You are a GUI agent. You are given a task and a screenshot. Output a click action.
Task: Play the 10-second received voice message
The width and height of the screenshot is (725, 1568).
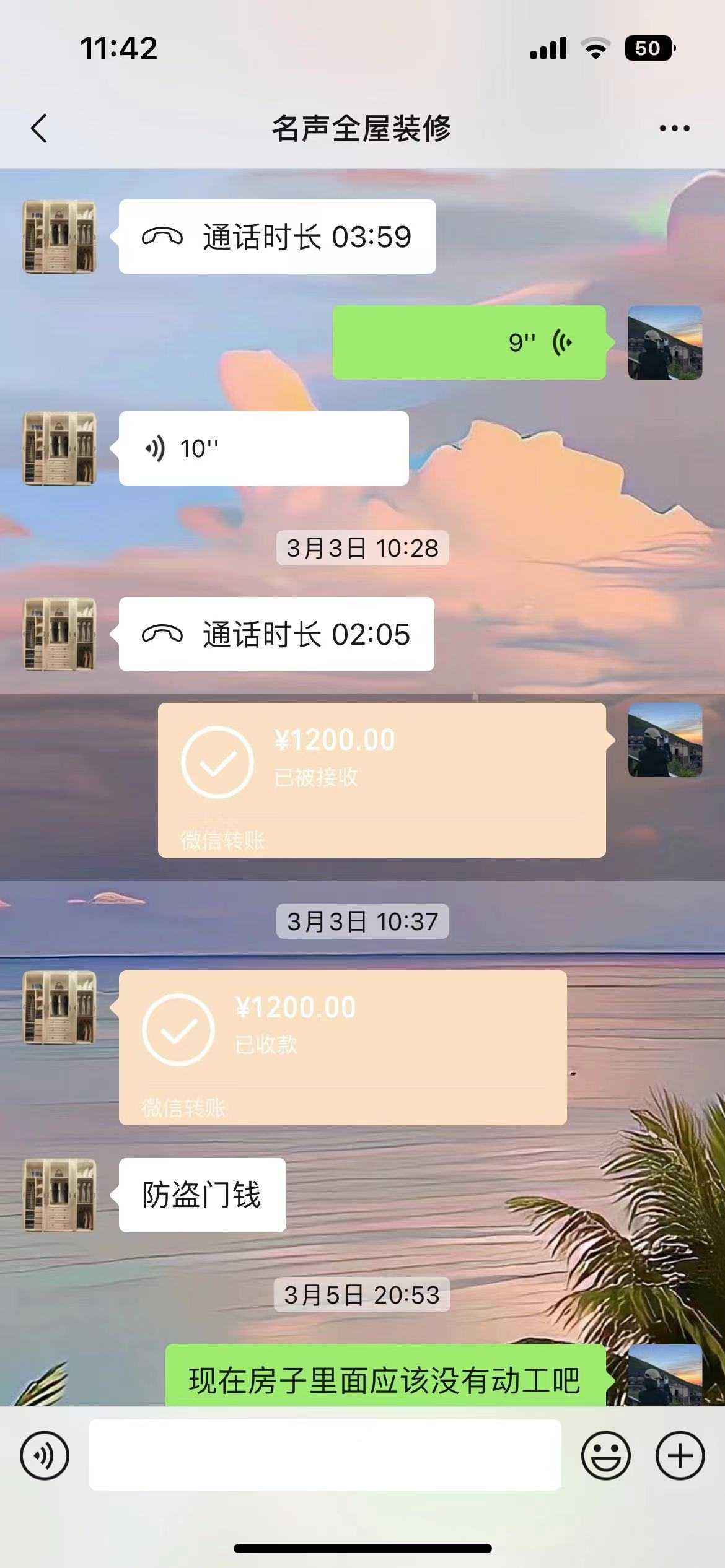click(263, 448)
